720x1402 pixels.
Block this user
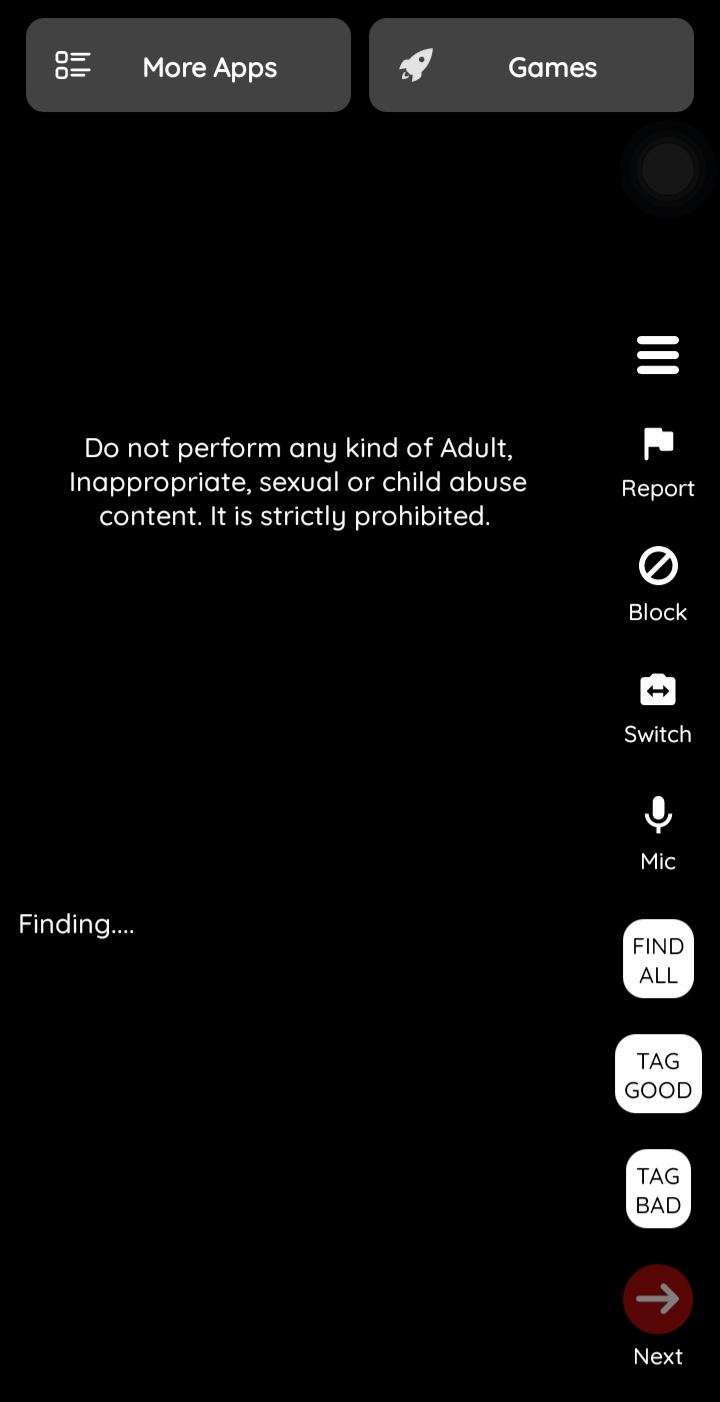[x=658, y=584]
